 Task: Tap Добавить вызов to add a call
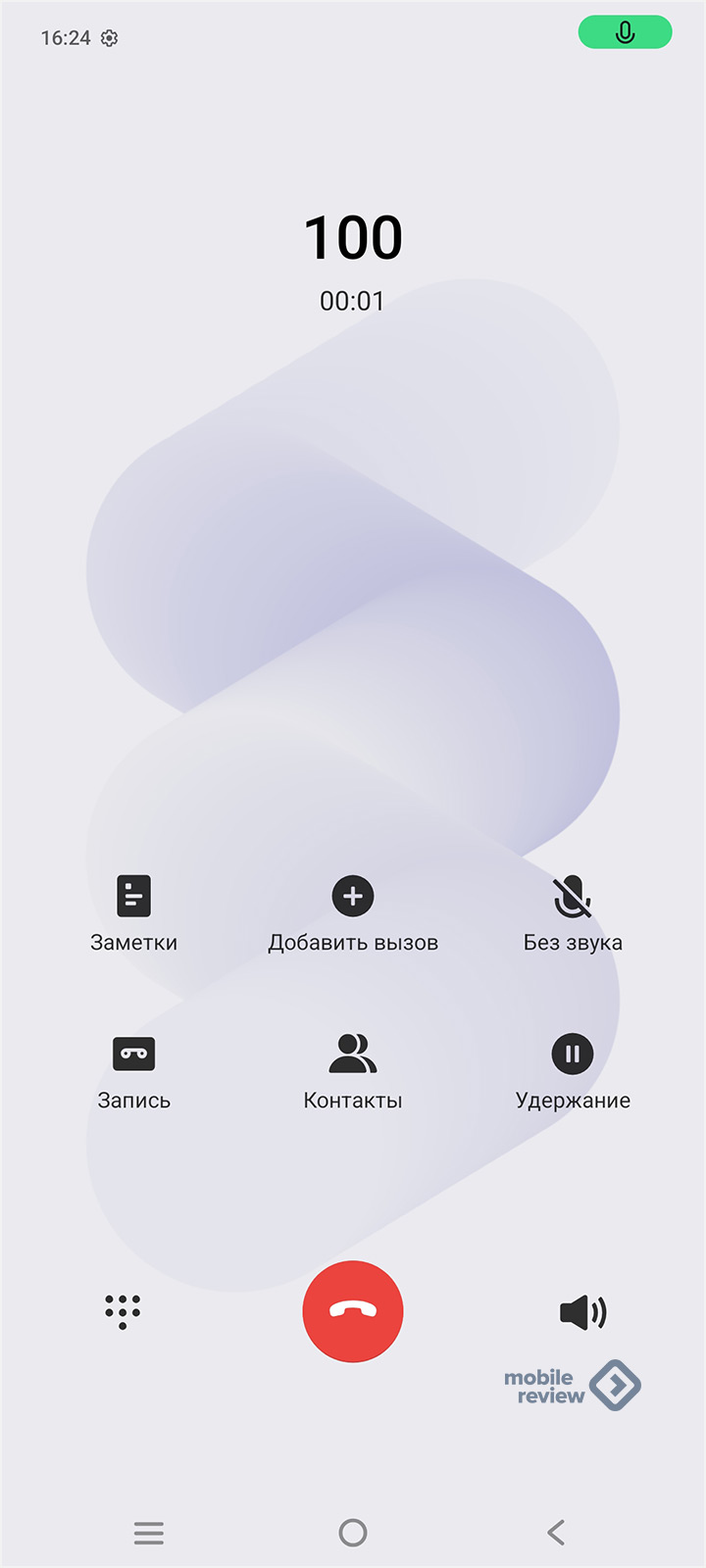(x=353, y=913)
